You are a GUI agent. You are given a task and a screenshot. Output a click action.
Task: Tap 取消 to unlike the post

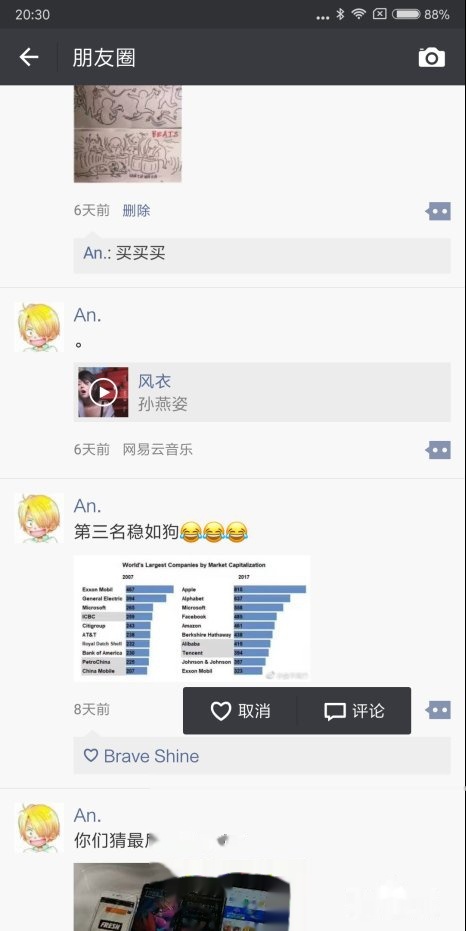coord(240,711)
